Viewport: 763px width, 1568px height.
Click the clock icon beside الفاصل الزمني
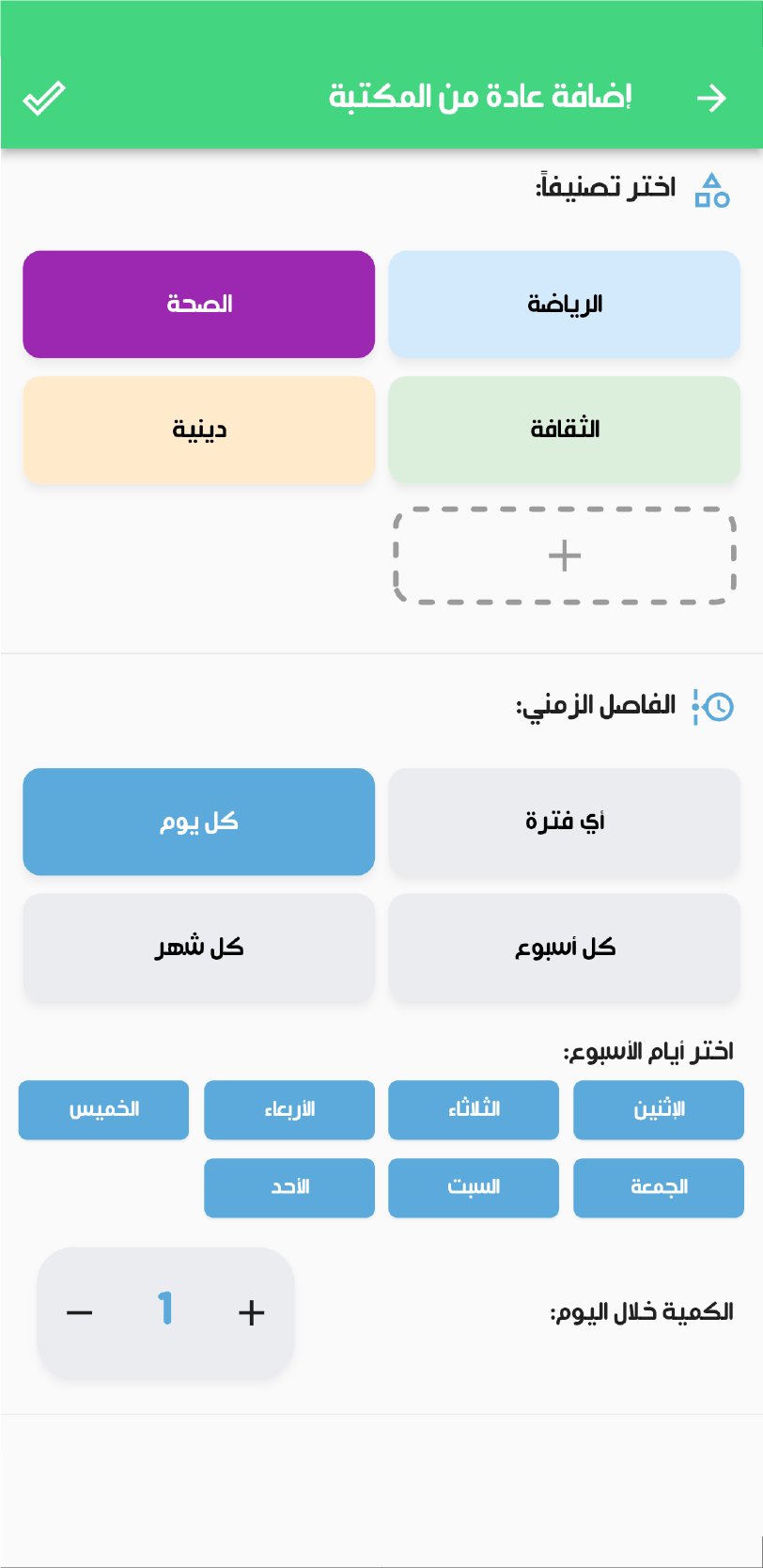pyautogui.click(x=711, y=706)
